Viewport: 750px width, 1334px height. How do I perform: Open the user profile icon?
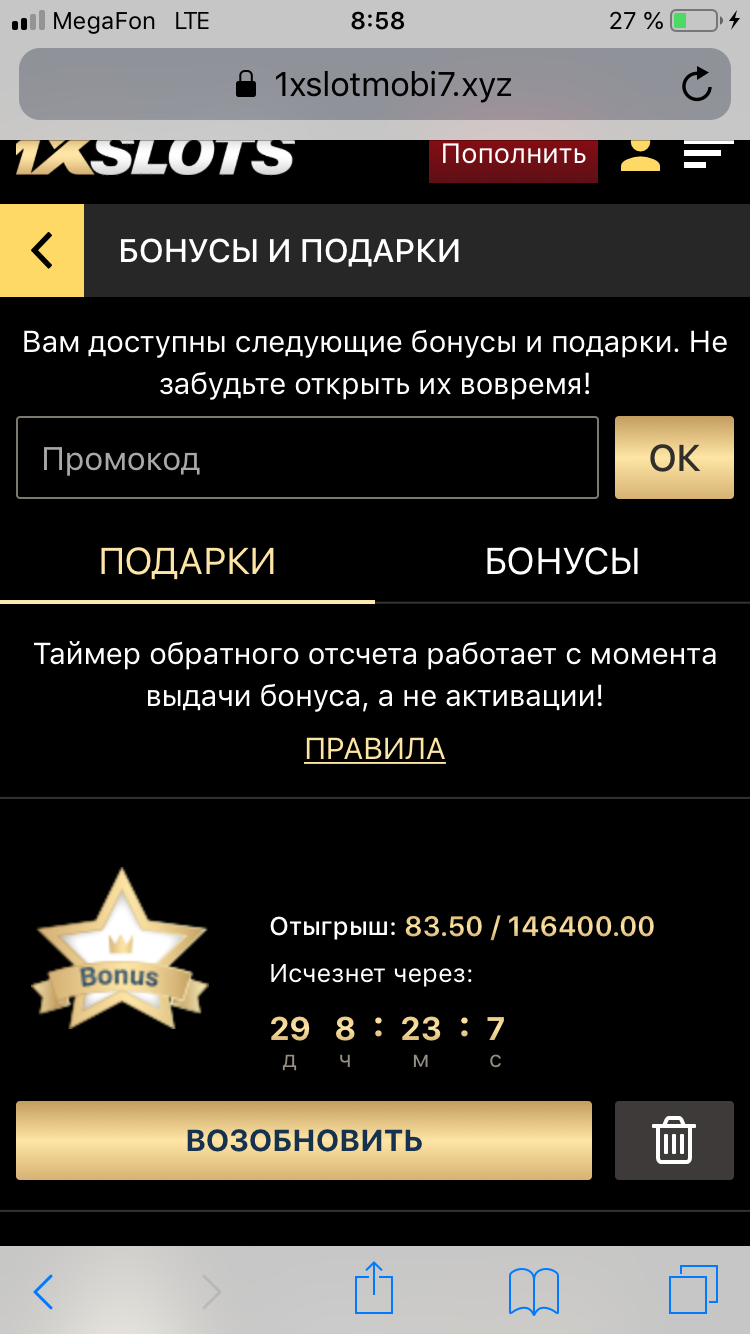pyautogui.click(x=640, y=154)
